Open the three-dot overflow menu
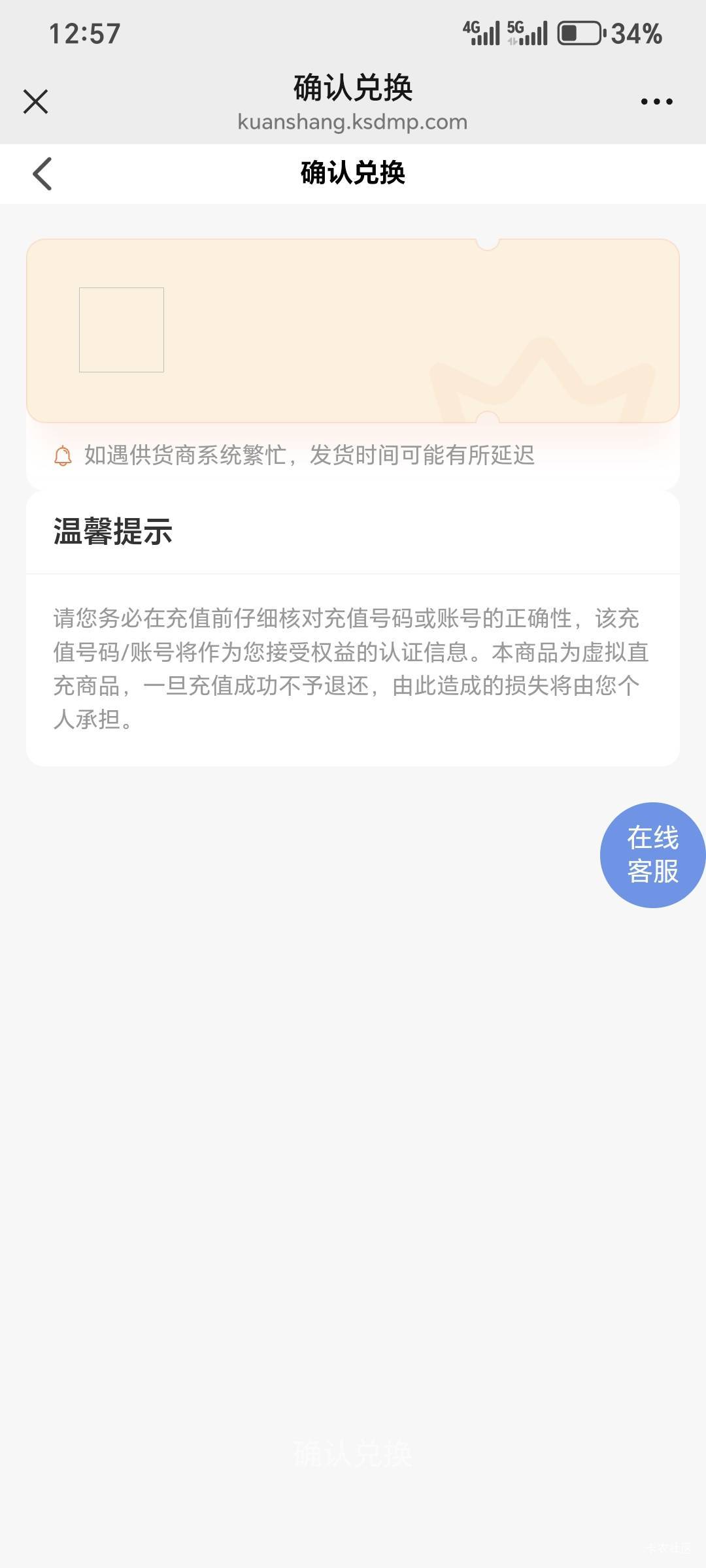Image resolution: width=706 pixels, height=1568 pixels. 656,102
